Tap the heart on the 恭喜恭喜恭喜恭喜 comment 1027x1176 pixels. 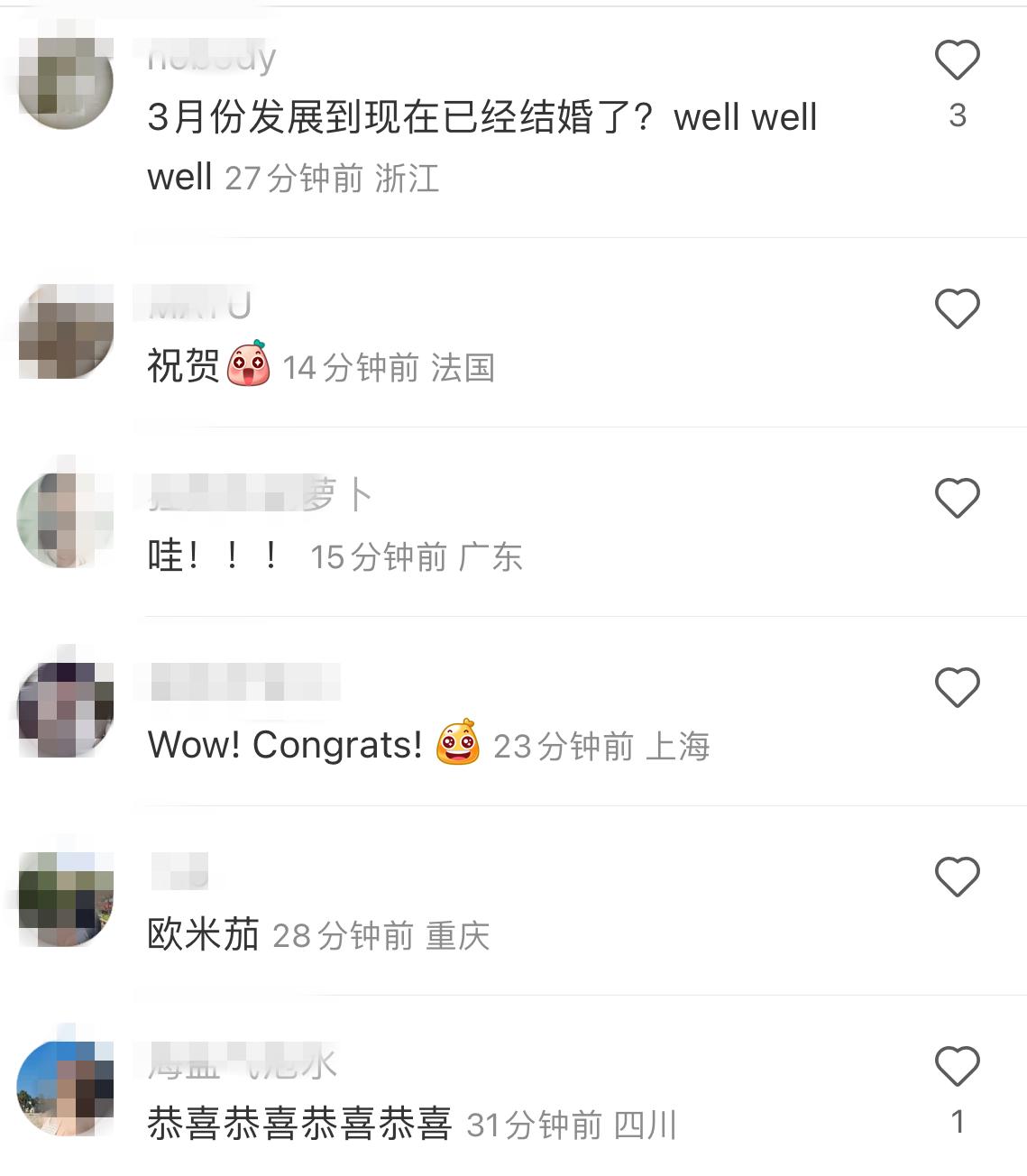coord(956,1067)
